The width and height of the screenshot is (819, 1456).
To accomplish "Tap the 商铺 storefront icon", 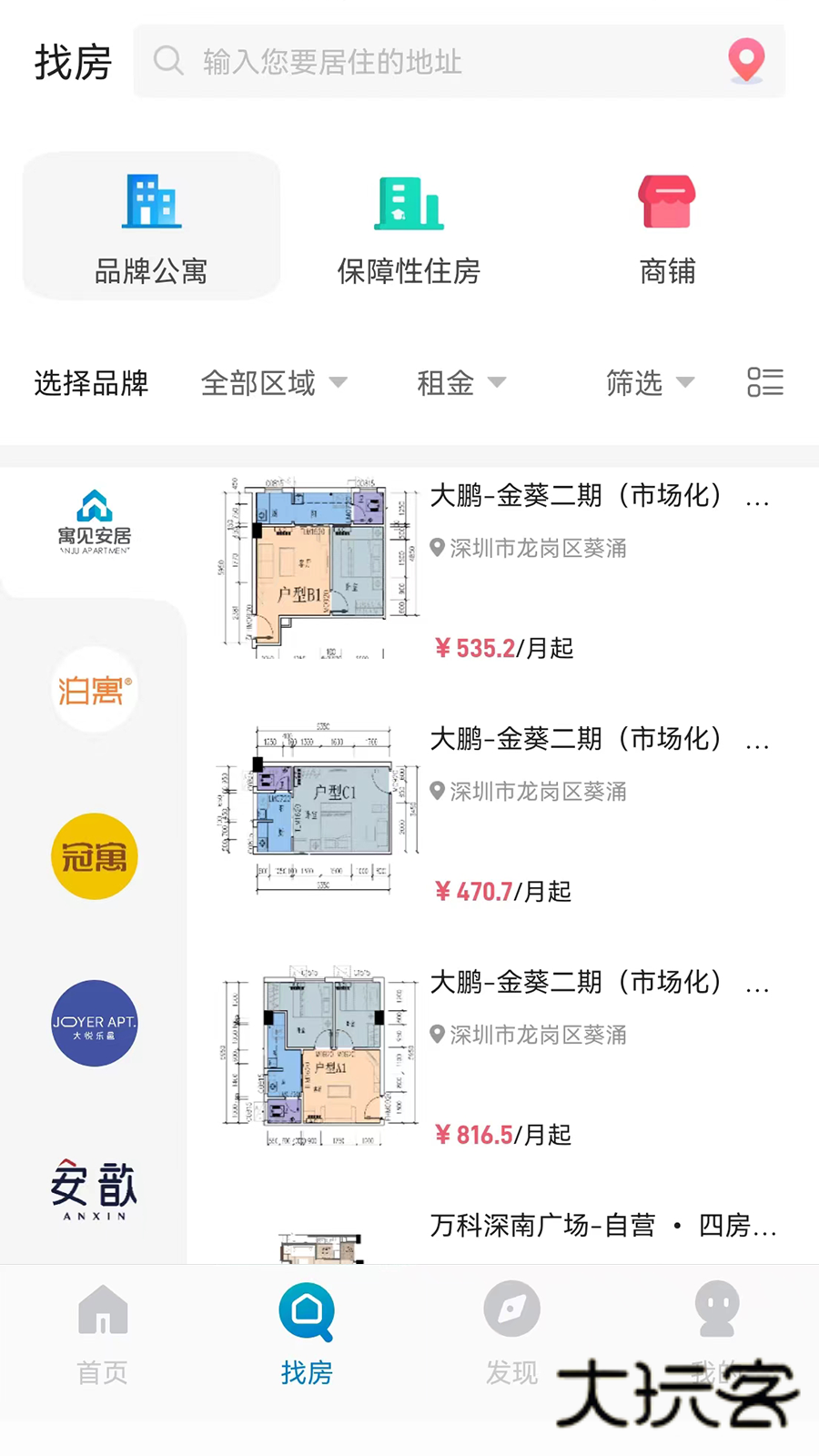I will (667, 201).
